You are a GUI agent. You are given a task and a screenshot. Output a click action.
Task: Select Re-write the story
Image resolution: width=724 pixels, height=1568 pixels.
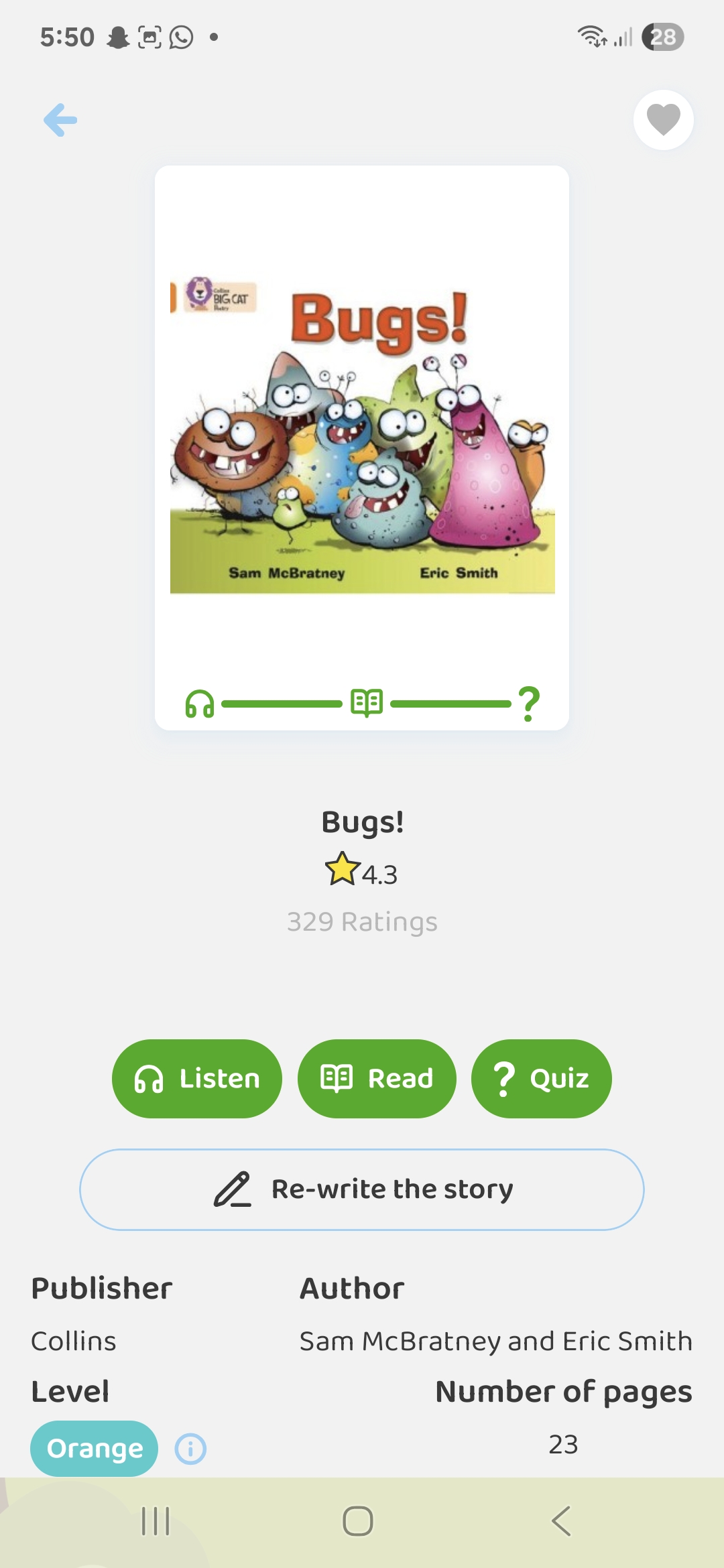[362, 1189]
